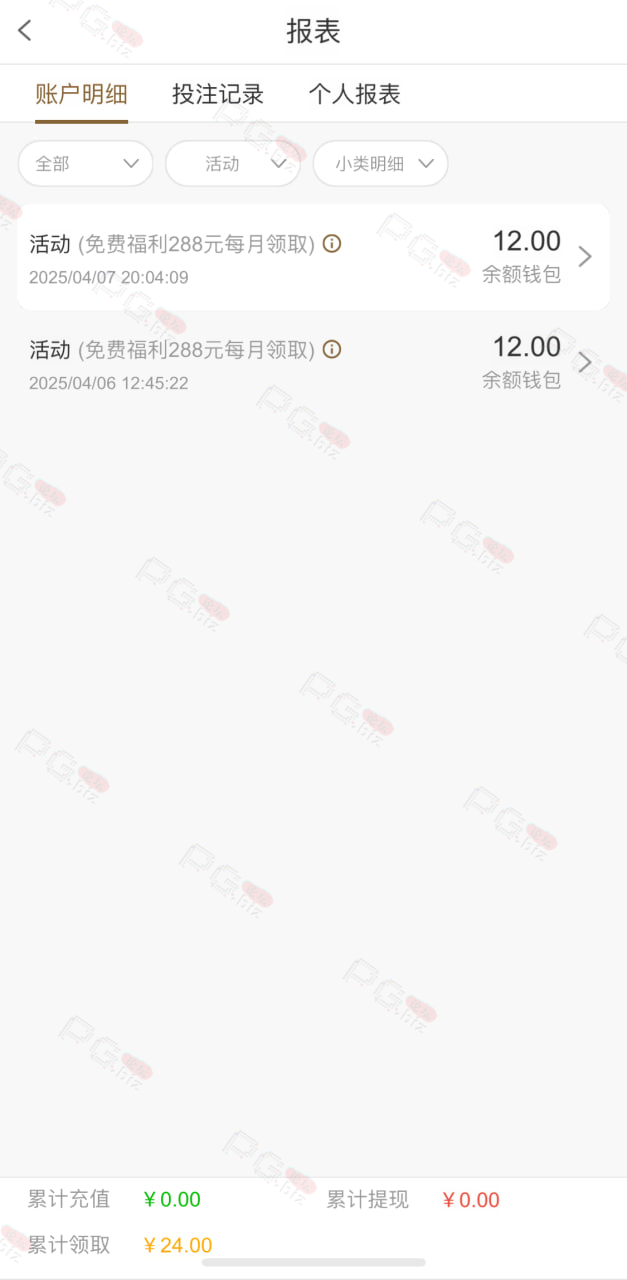Open the 活动 dropdown filter
The height and width of the screenshot is (1280, 627).
[x=233, y=164]
